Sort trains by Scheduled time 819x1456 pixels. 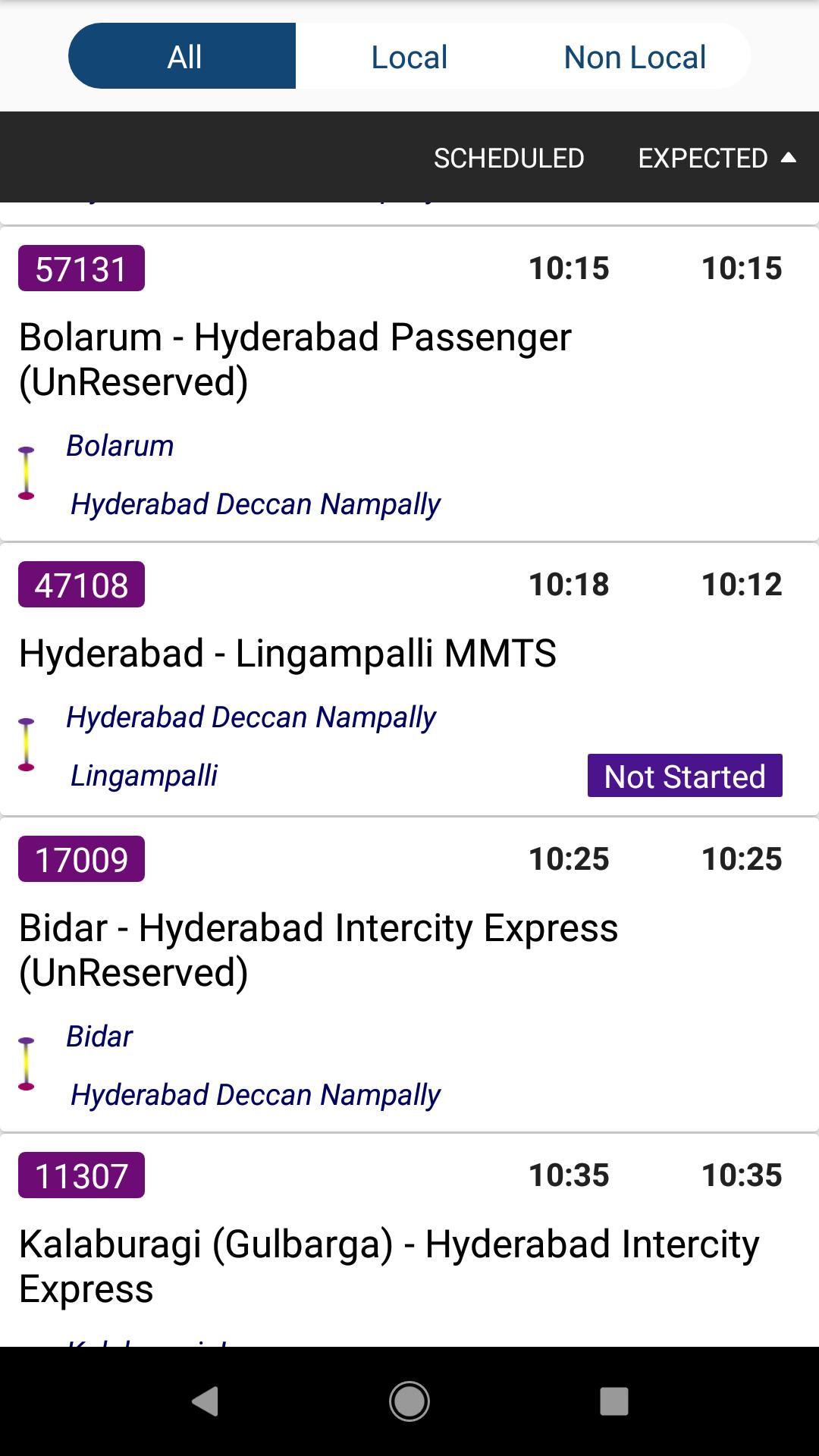coord(509,158)
